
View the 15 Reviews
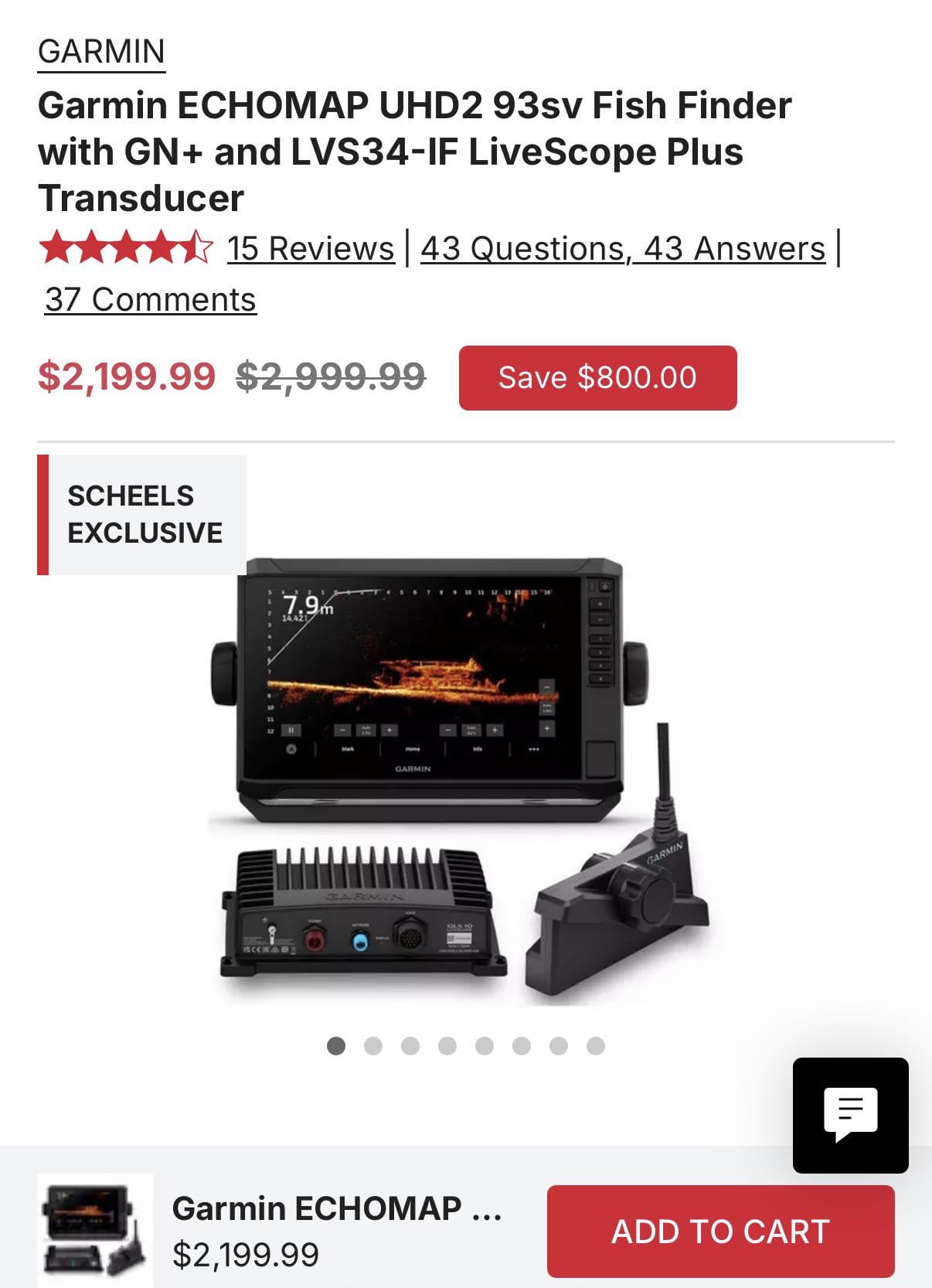tap(311, 249)
